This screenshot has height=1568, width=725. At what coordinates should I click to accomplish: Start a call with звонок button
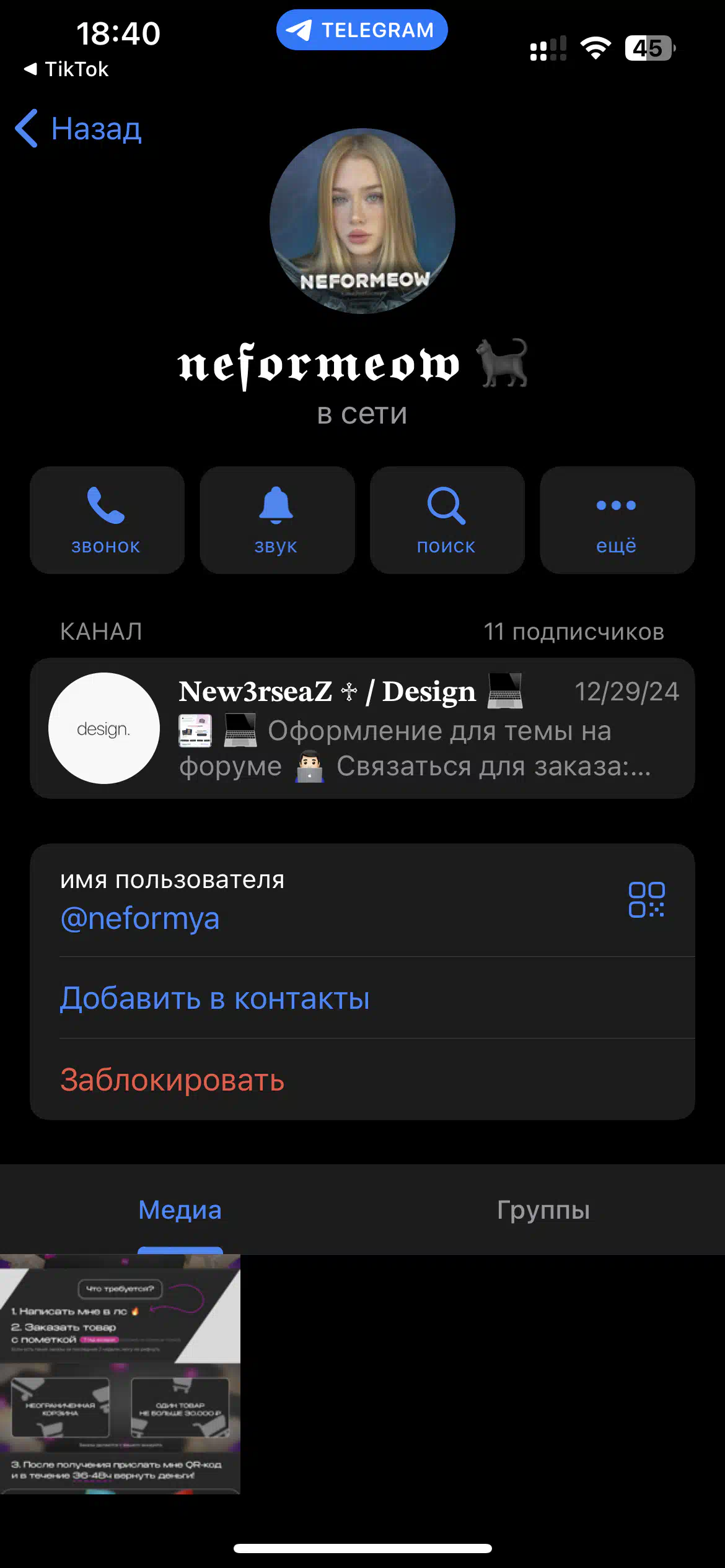tap(107, 520)
